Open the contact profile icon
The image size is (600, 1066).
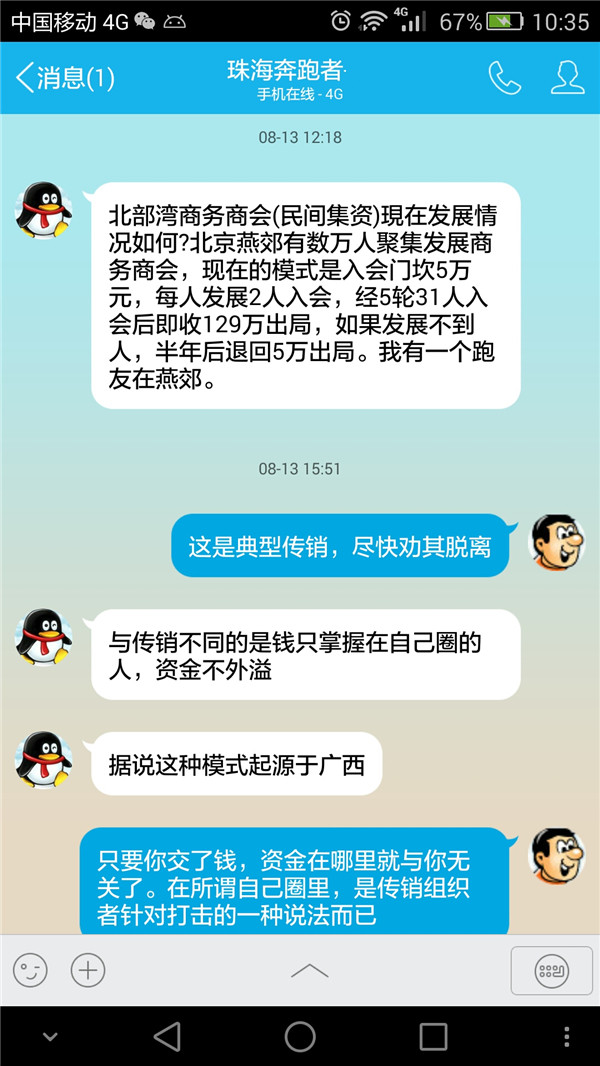pos(567,78)
